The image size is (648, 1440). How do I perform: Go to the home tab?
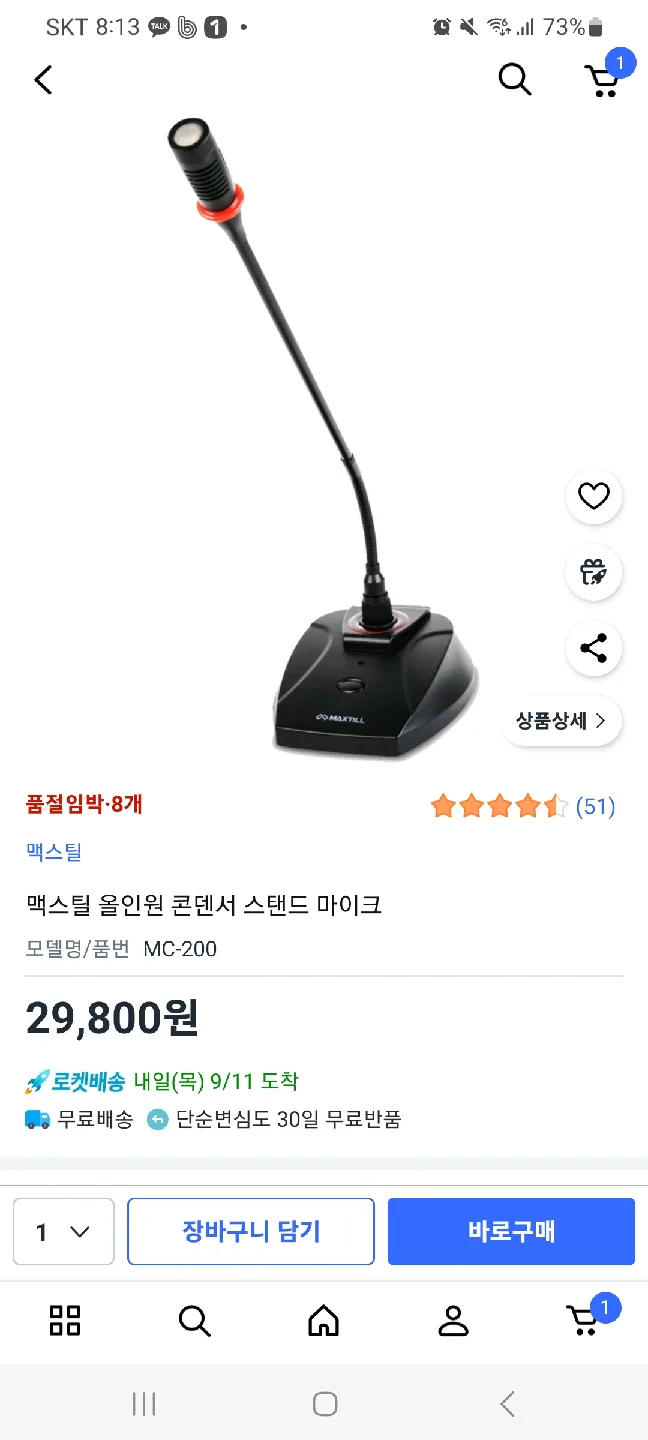pos(324,1320)
